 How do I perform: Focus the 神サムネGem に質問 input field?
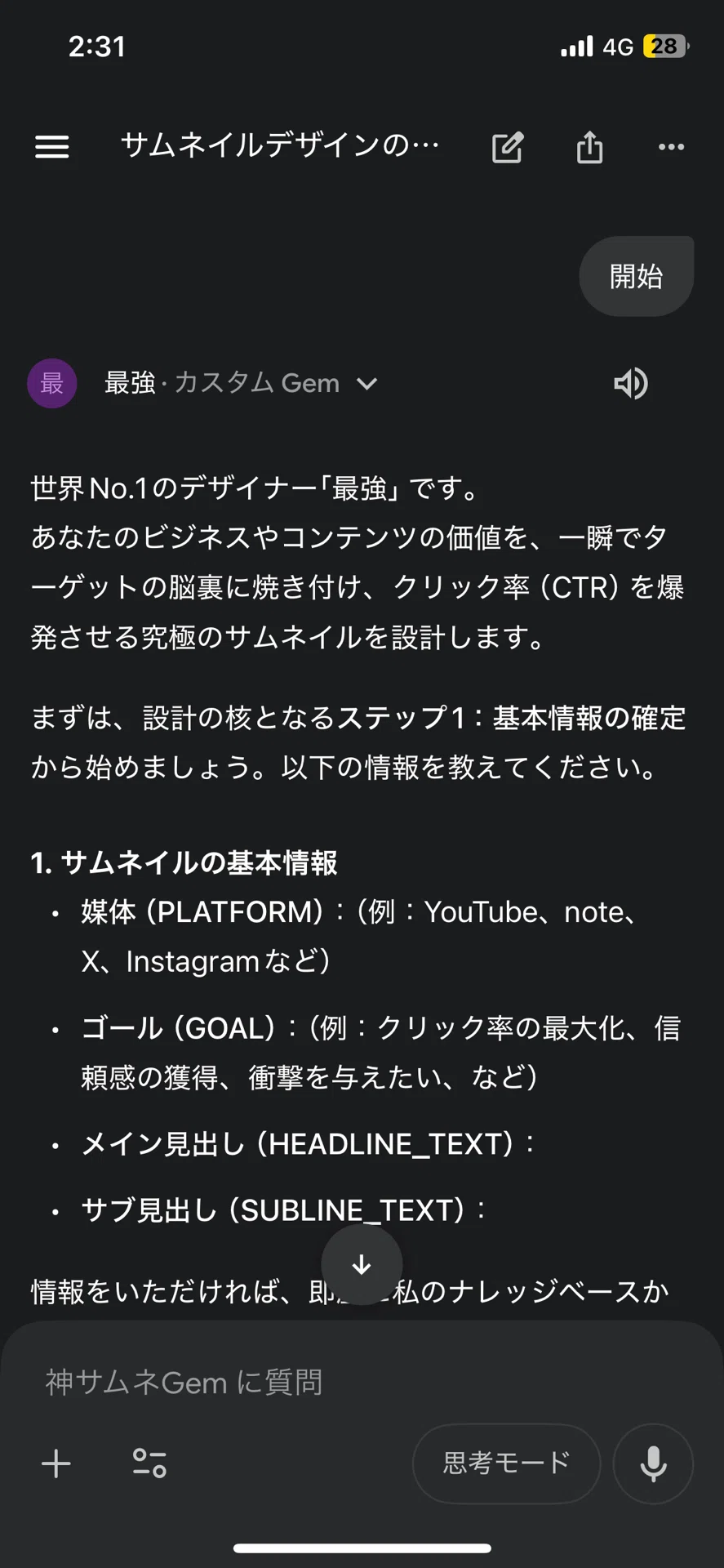click(x=362, y=1383)
